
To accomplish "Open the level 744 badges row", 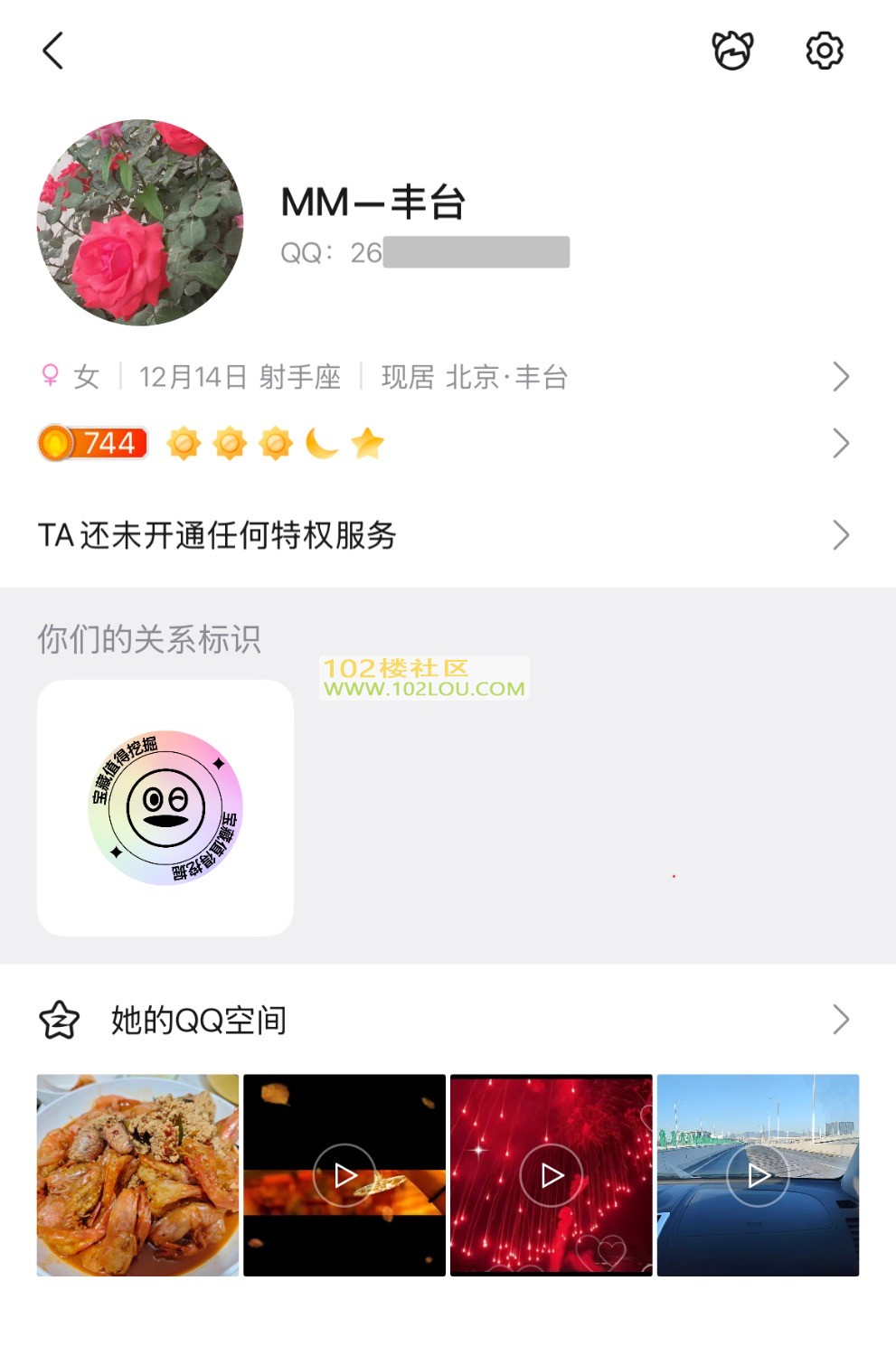I will coord(443,444).
